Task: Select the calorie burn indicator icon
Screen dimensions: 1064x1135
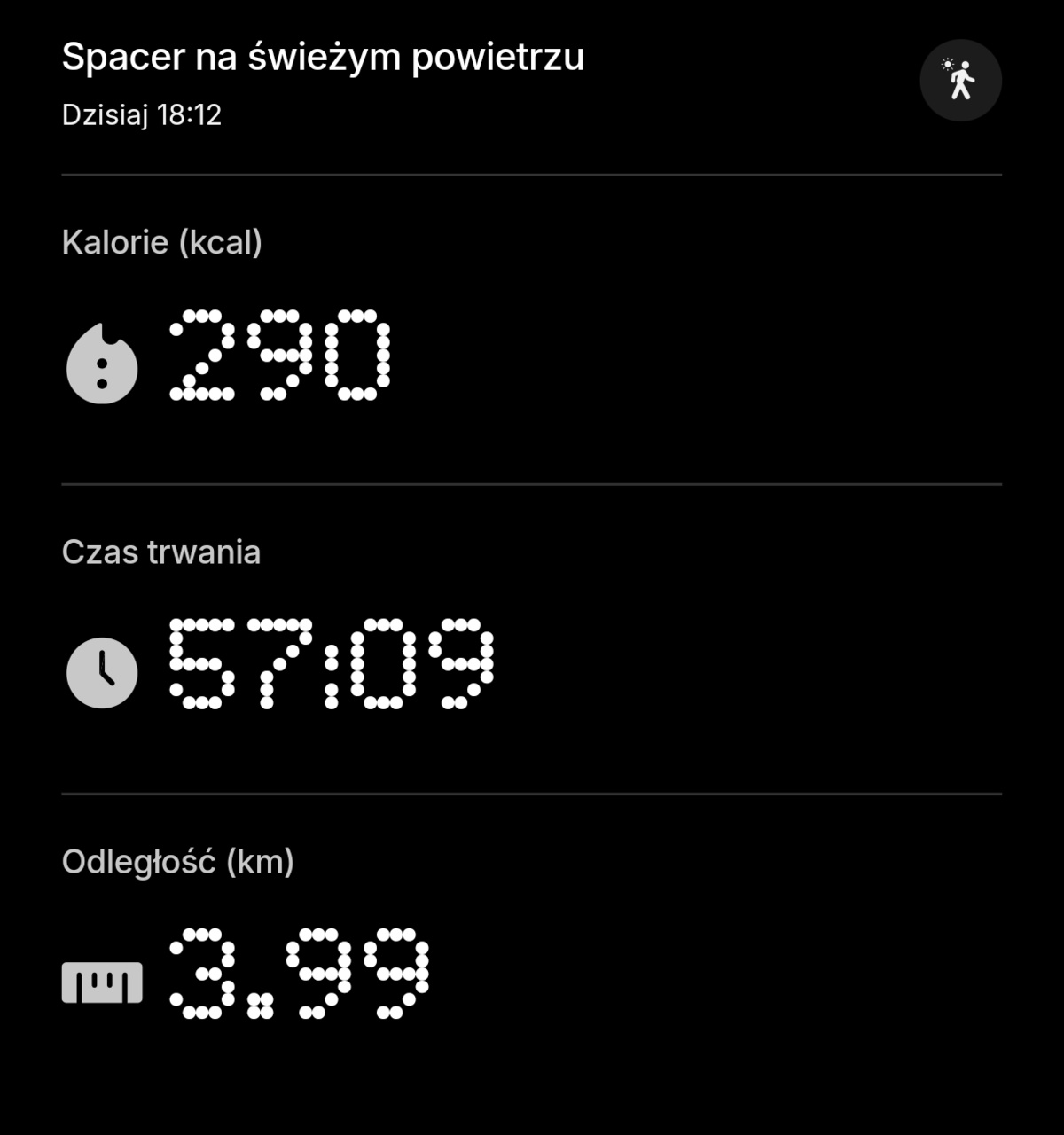Action: tap(104, 364)
